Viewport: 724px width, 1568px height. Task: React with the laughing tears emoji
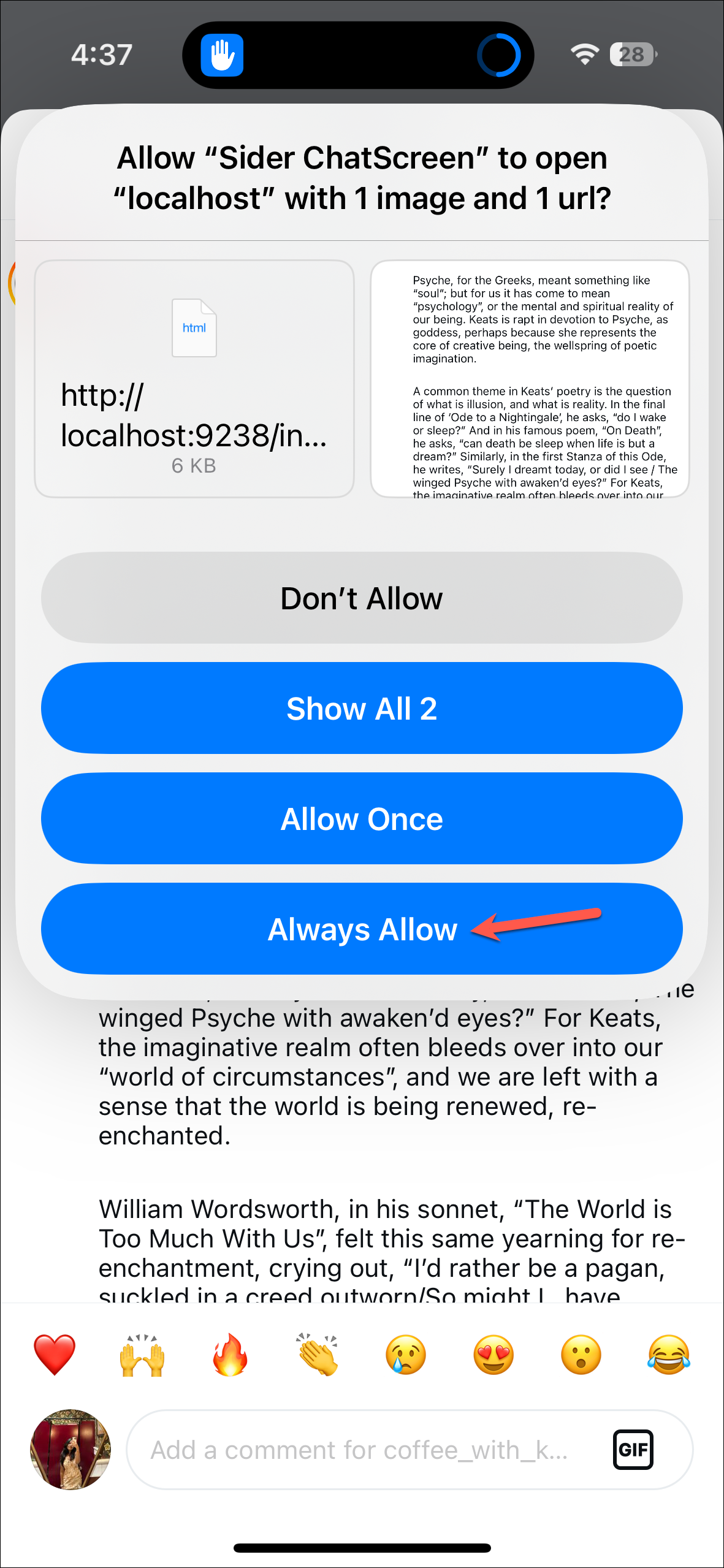(x=669, y=1355)
